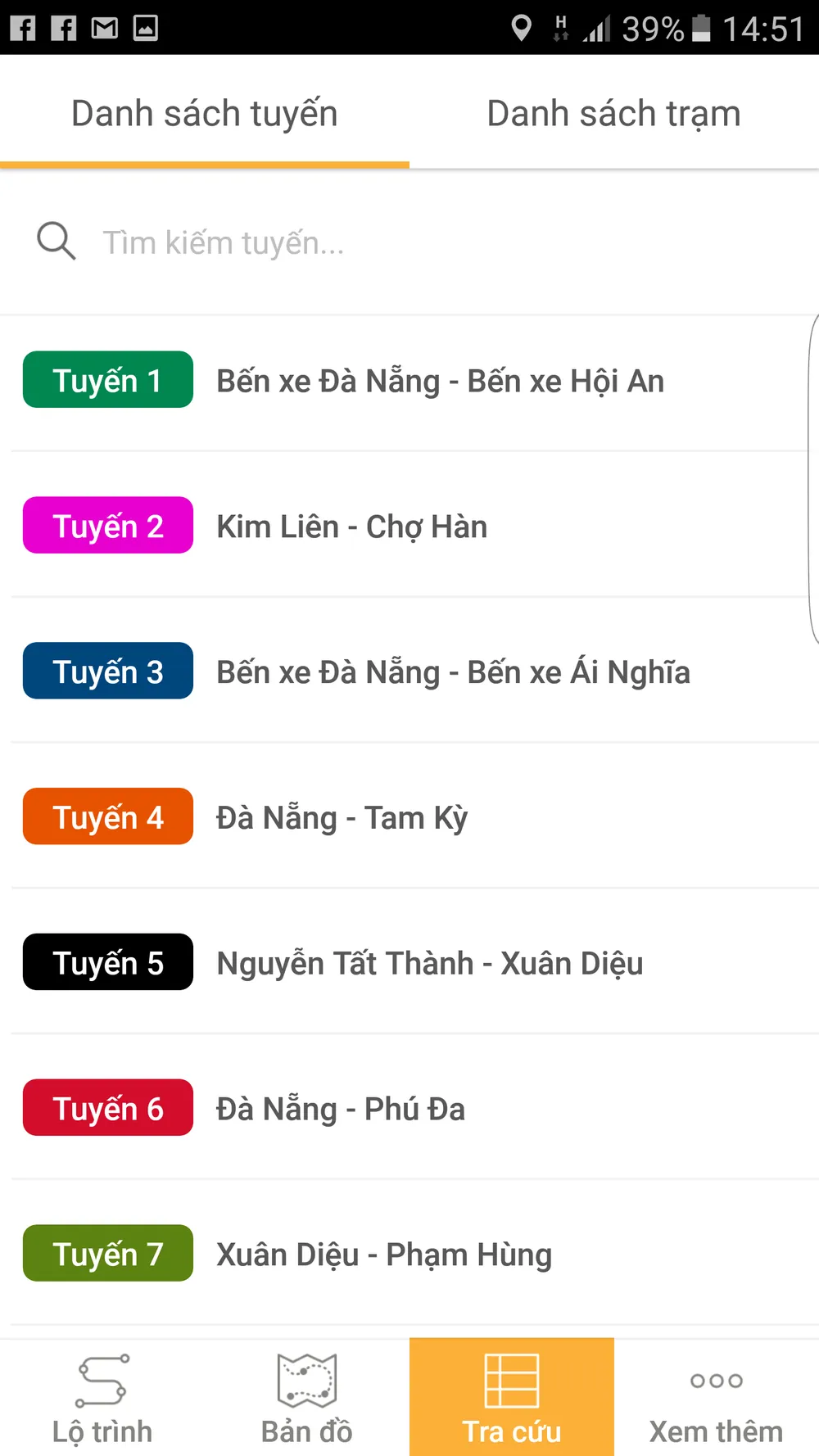
Task: Select the Danh sách tuyến tab
Action: tap(204, 113)
